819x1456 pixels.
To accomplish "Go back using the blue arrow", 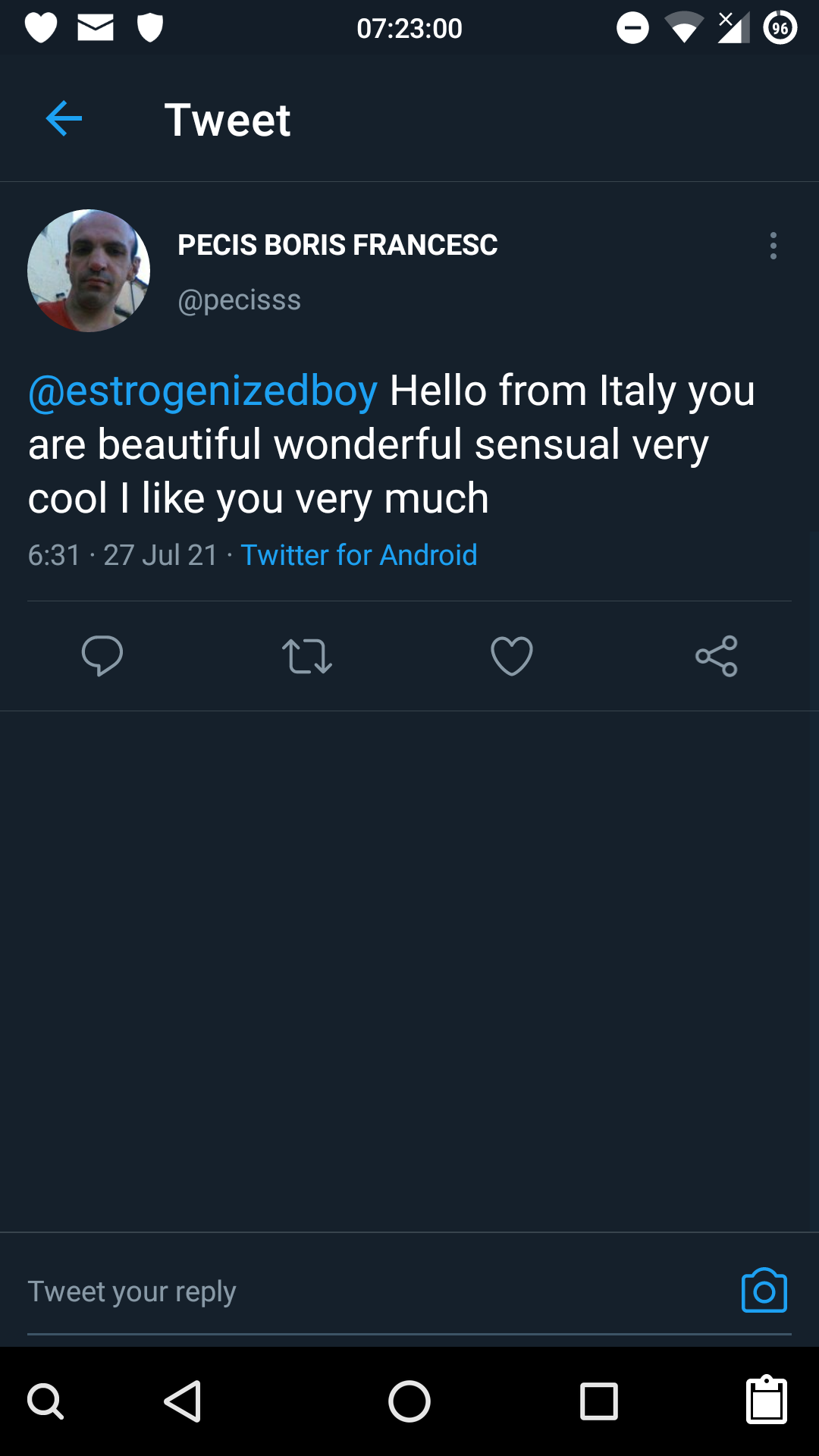I will tap(64, 119).
